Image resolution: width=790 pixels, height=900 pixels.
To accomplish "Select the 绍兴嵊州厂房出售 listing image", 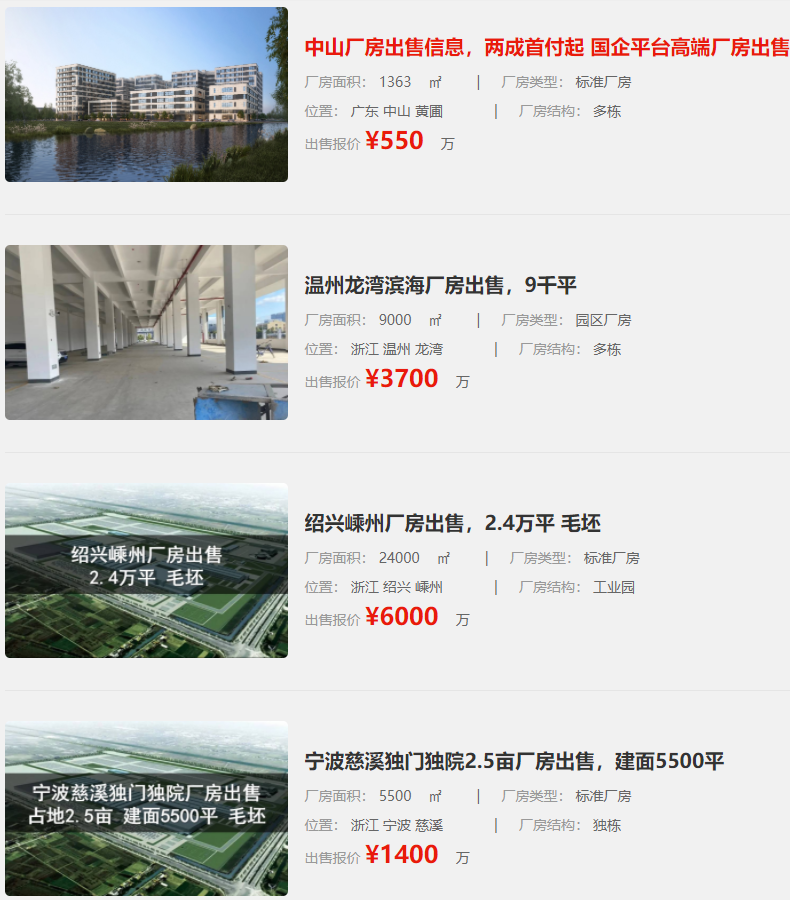I will (146, 570).
